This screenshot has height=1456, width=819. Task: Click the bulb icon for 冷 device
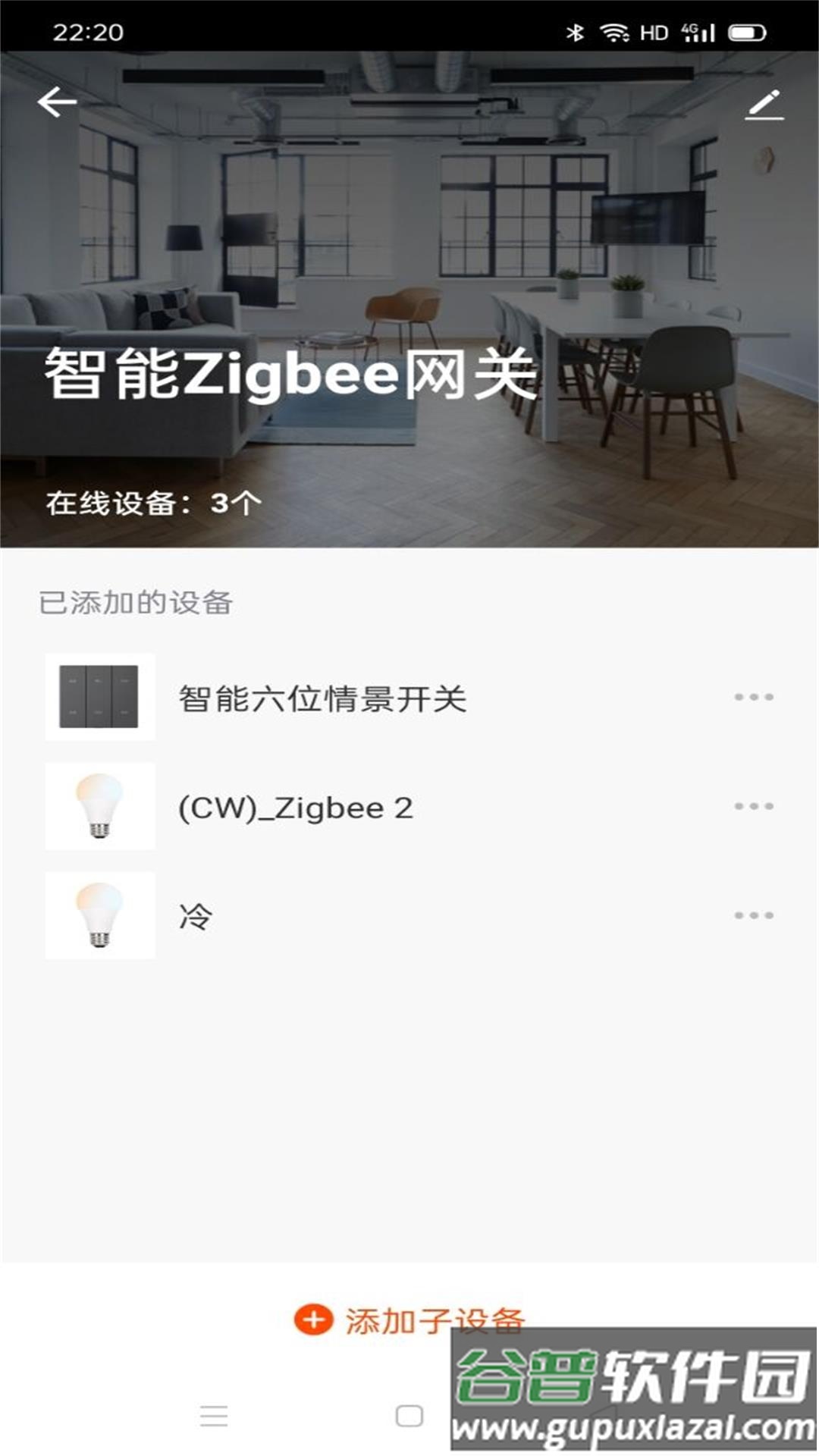pyautogui.click(x=99, y=915)
